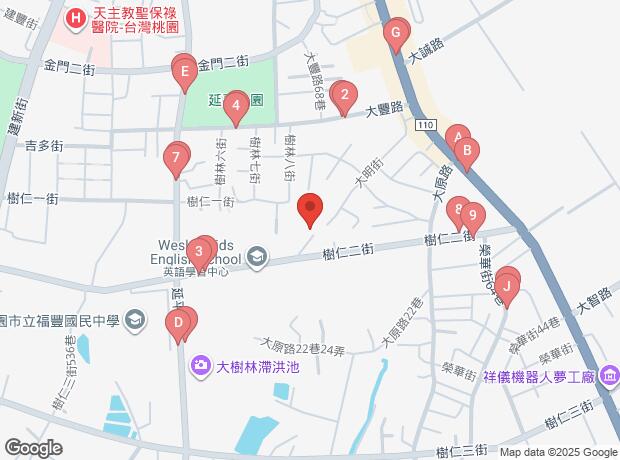Screen dimensions: 620x460
Task: Tap the unlabeled red center pin
Action: coord(310,208)
